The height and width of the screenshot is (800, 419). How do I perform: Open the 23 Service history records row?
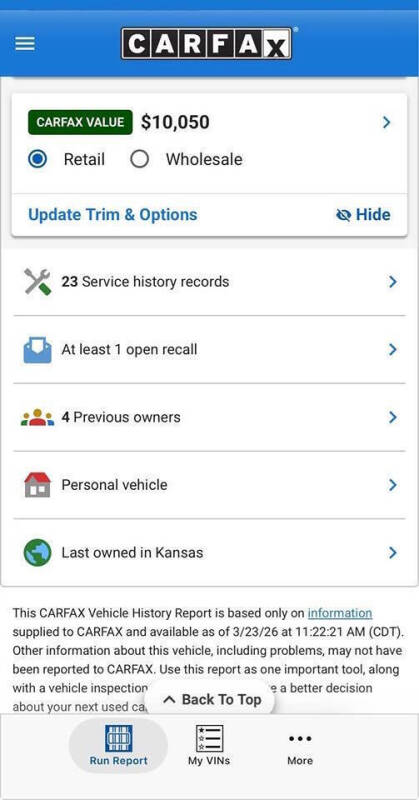pos(209,282)
